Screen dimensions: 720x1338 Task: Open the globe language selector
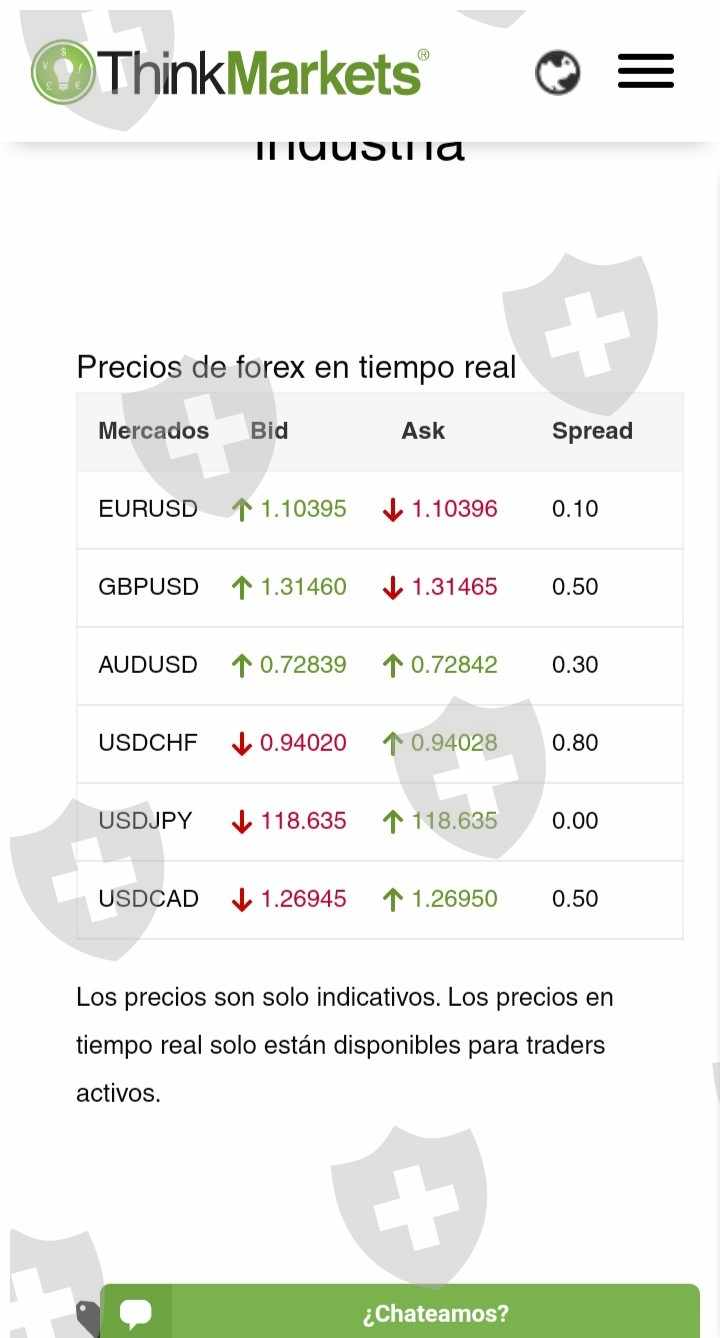coord(557,73)
